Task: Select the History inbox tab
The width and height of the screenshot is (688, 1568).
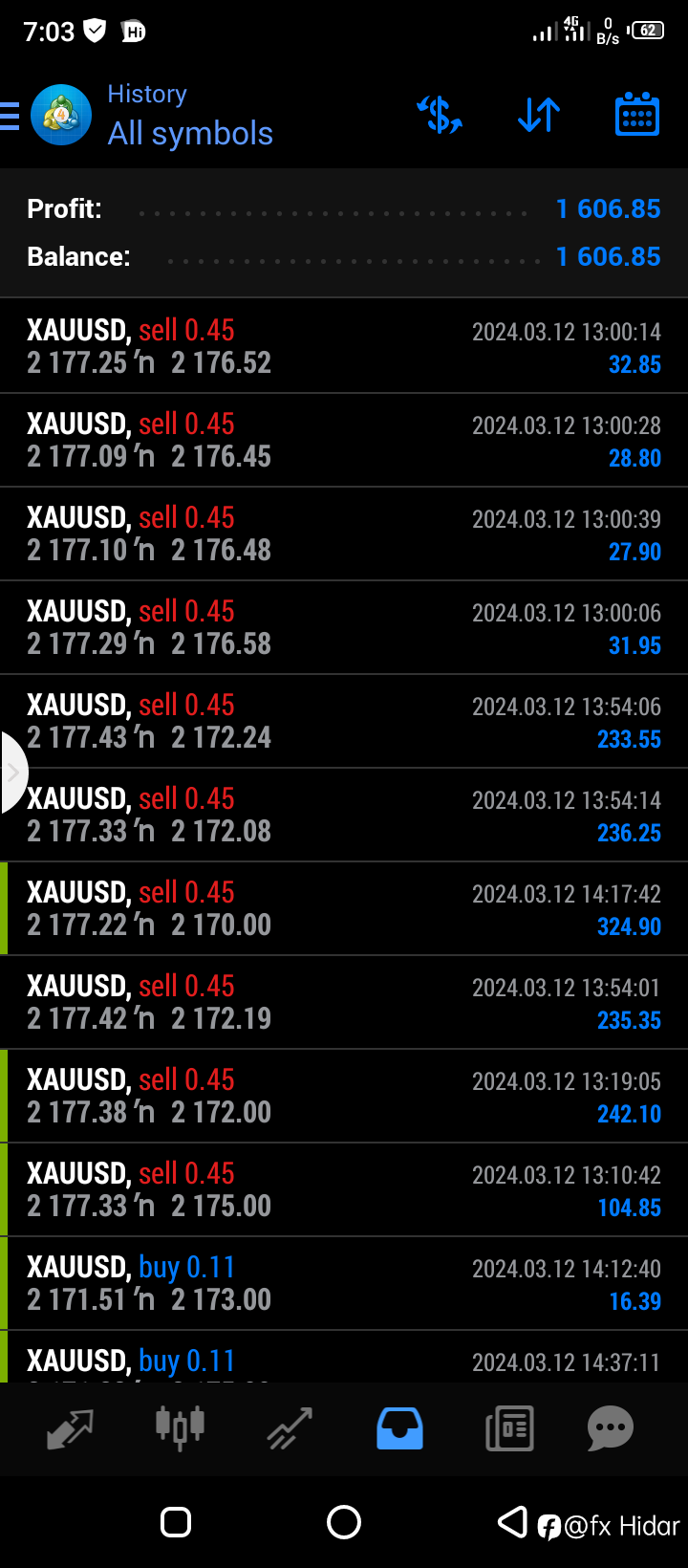Action: tap(399, 1427)
